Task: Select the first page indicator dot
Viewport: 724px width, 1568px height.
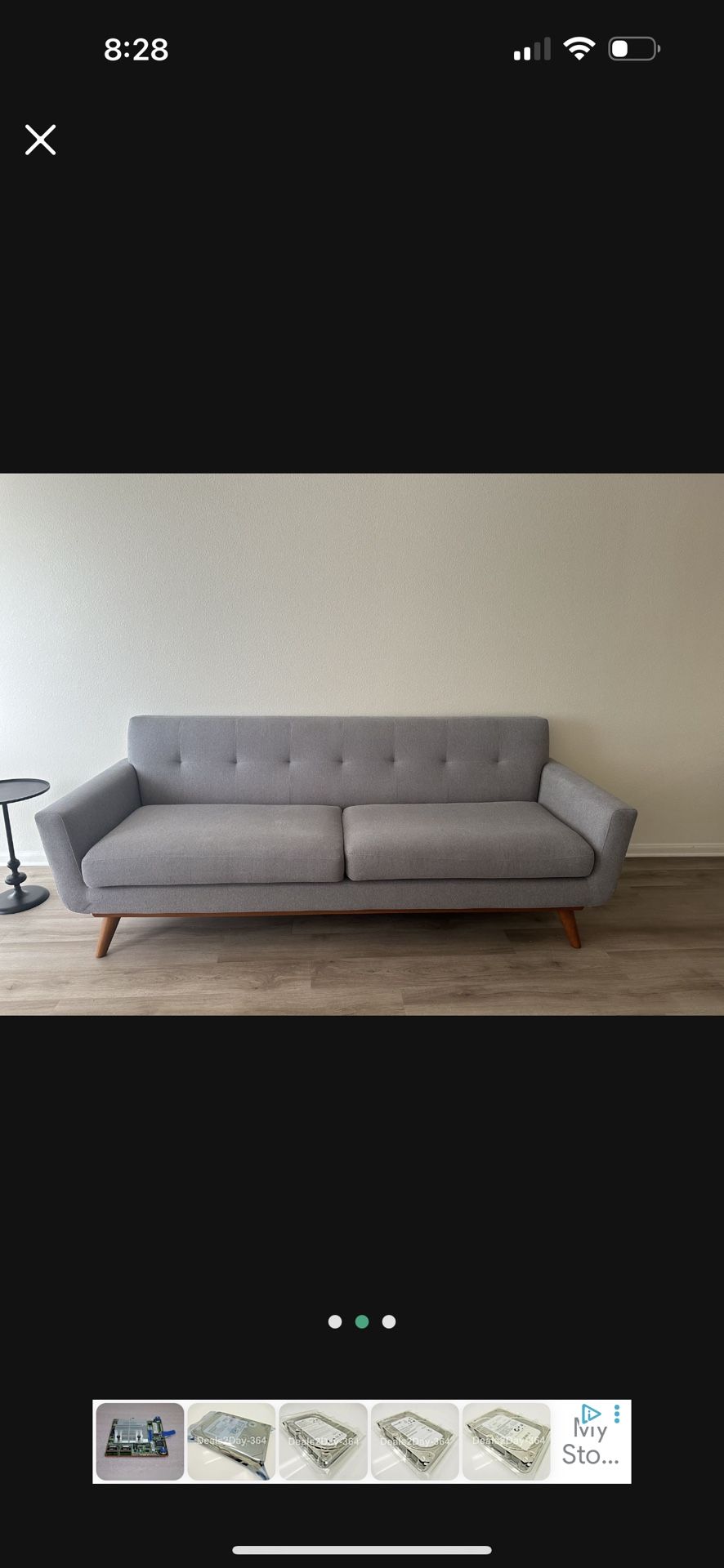Action: (x=336, y=1322)
